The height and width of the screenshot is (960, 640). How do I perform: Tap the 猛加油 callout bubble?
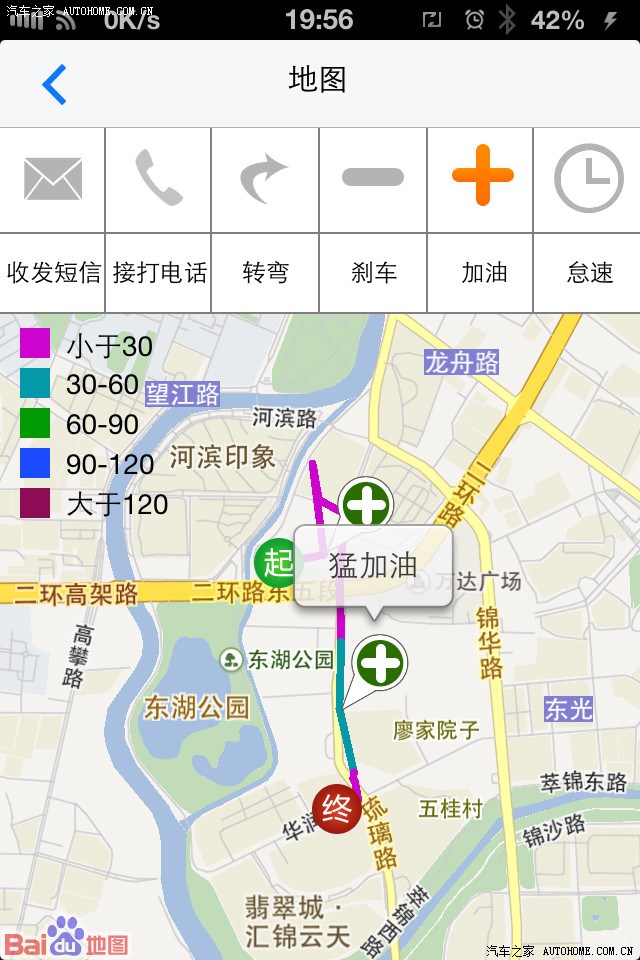pyautogui.click(x=373, y=566)
